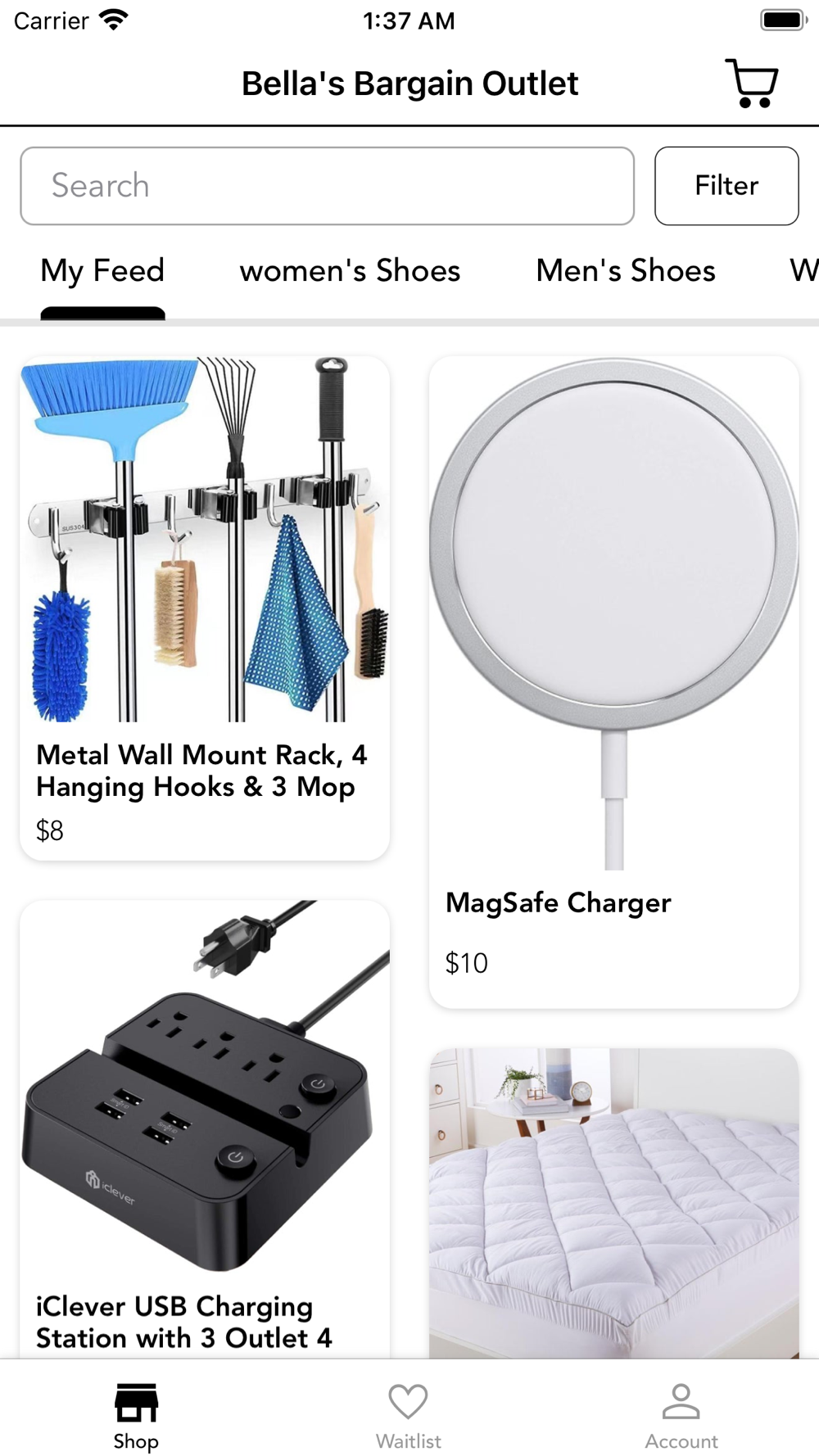This screenshot has width=819, height=1456.
Task: Select the My Feed tab
Action: pyautogui.click(x=102, y=271)
